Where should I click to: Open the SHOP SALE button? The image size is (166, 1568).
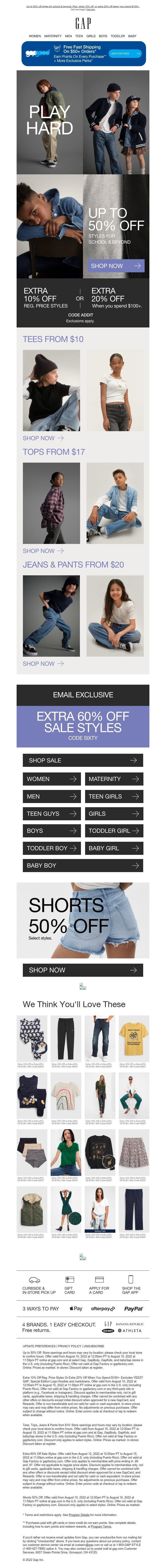pyautogui.click(x=83, y=760)
